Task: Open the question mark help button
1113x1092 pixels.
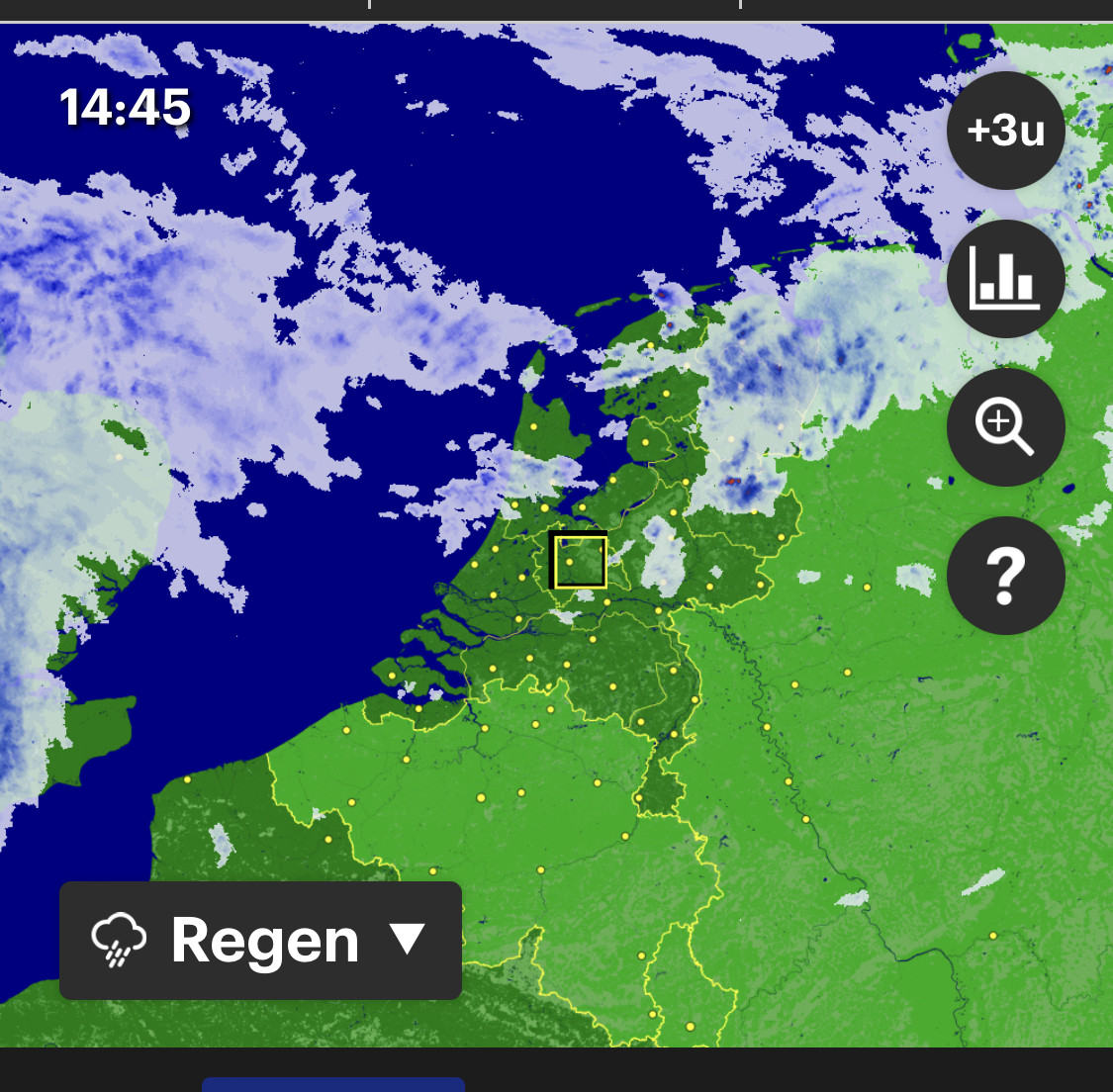Action: [x=1006, y=576]
